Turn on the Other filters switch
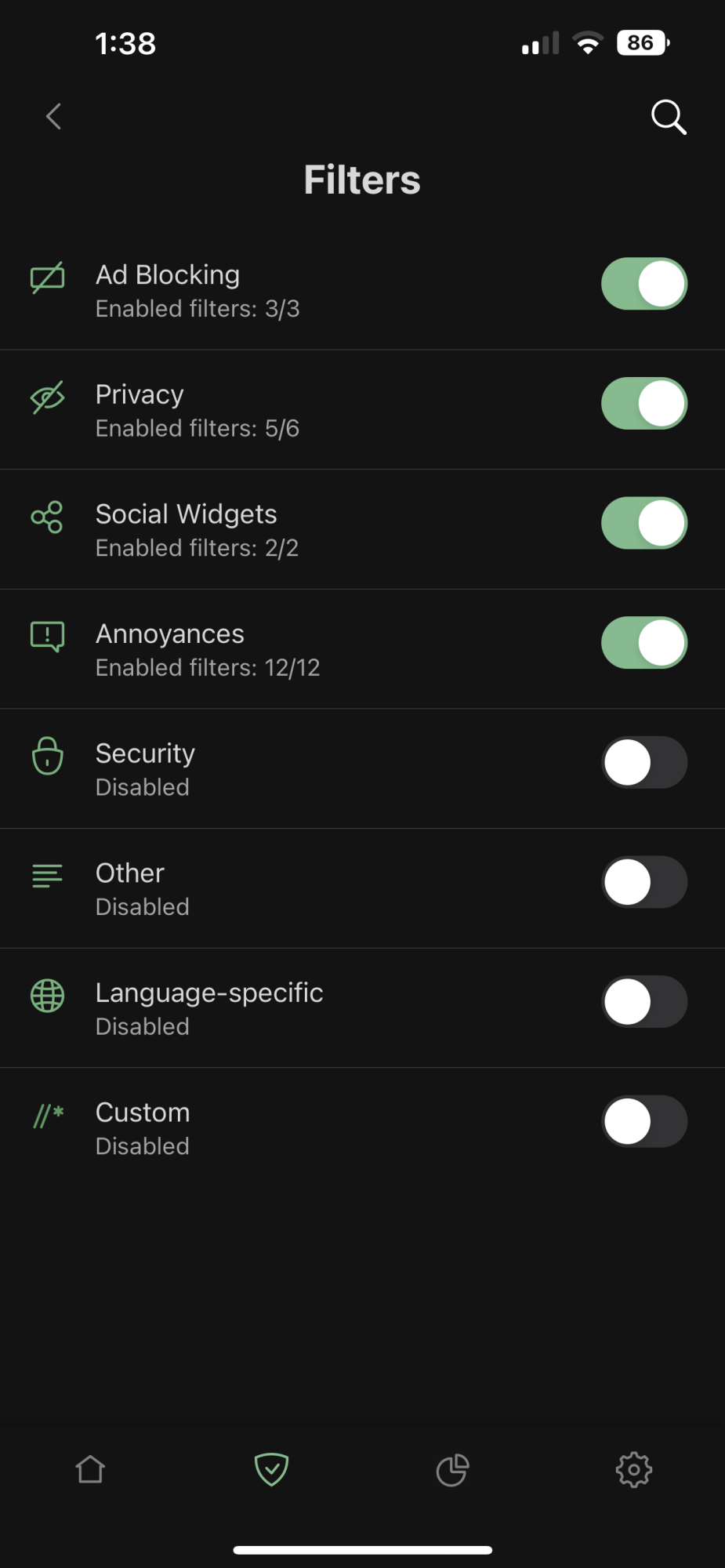This screenshot has height=1568, width=725. click(x=643, y=882)
